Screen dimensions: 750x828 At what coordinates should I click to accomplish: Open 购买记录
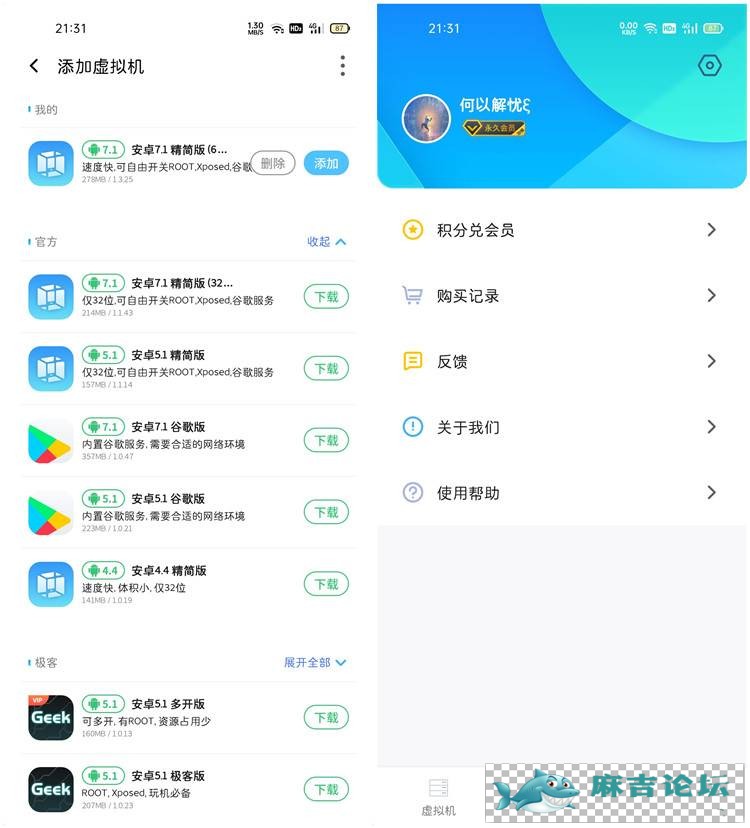(x=560, y=296)
